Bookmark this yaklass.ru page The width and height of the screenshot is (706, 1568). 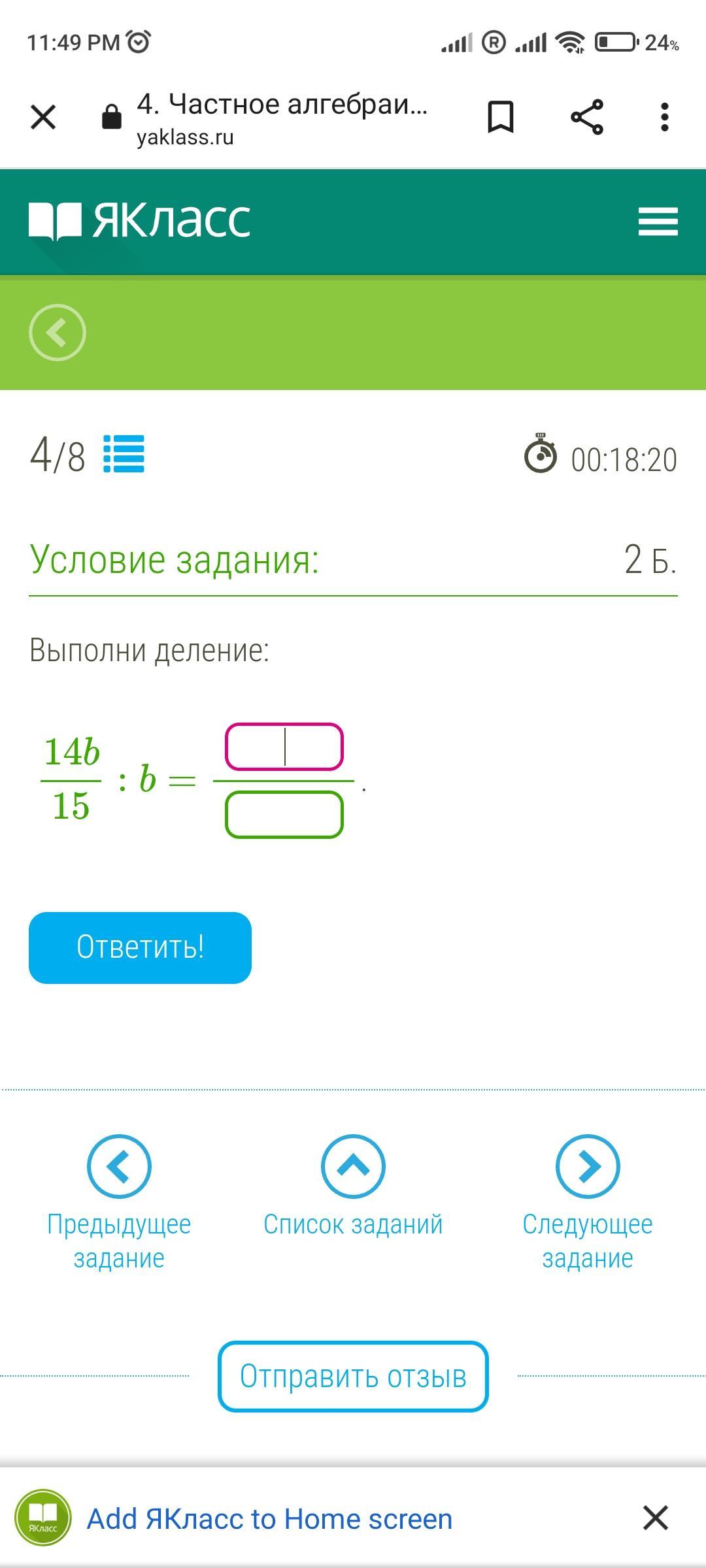(x=501, y=118)
